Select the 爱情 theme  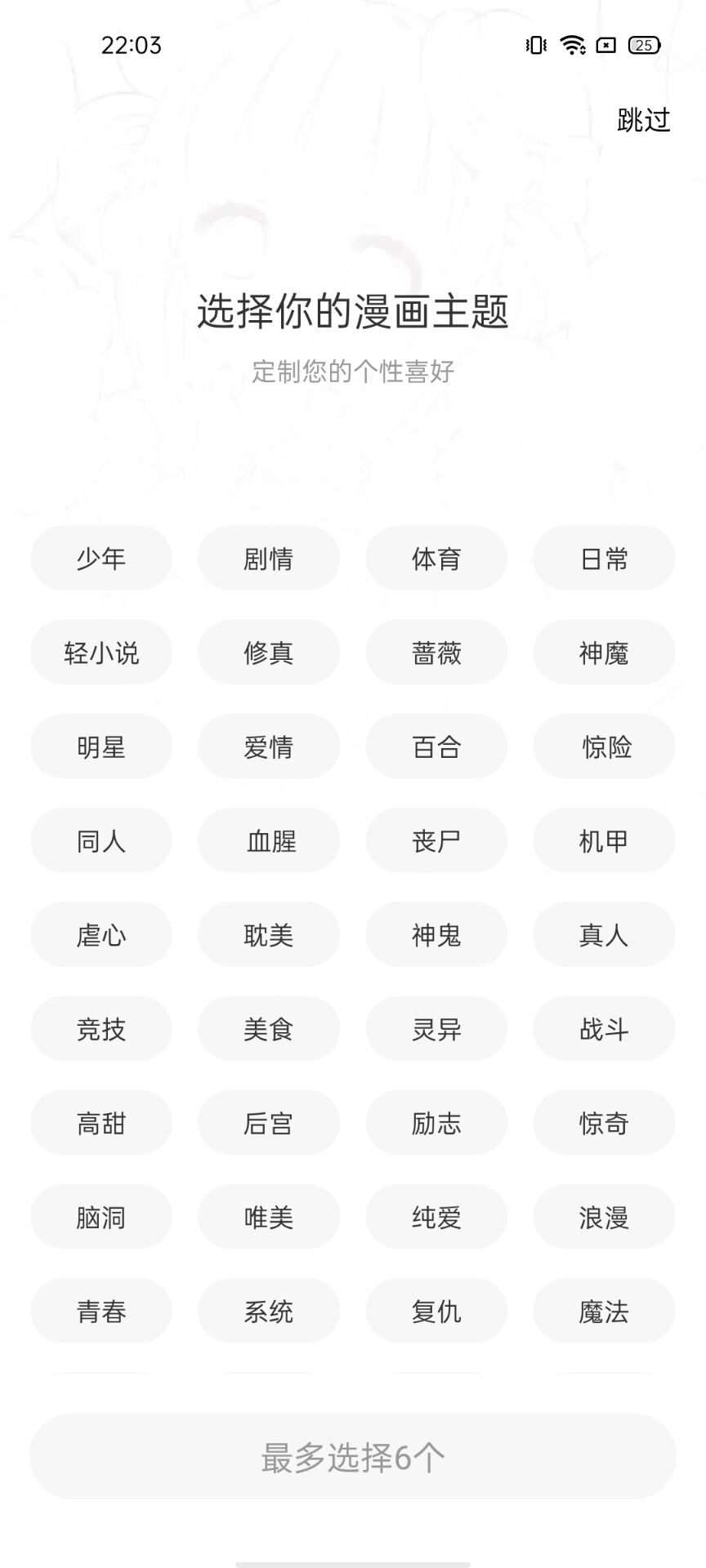269,746
